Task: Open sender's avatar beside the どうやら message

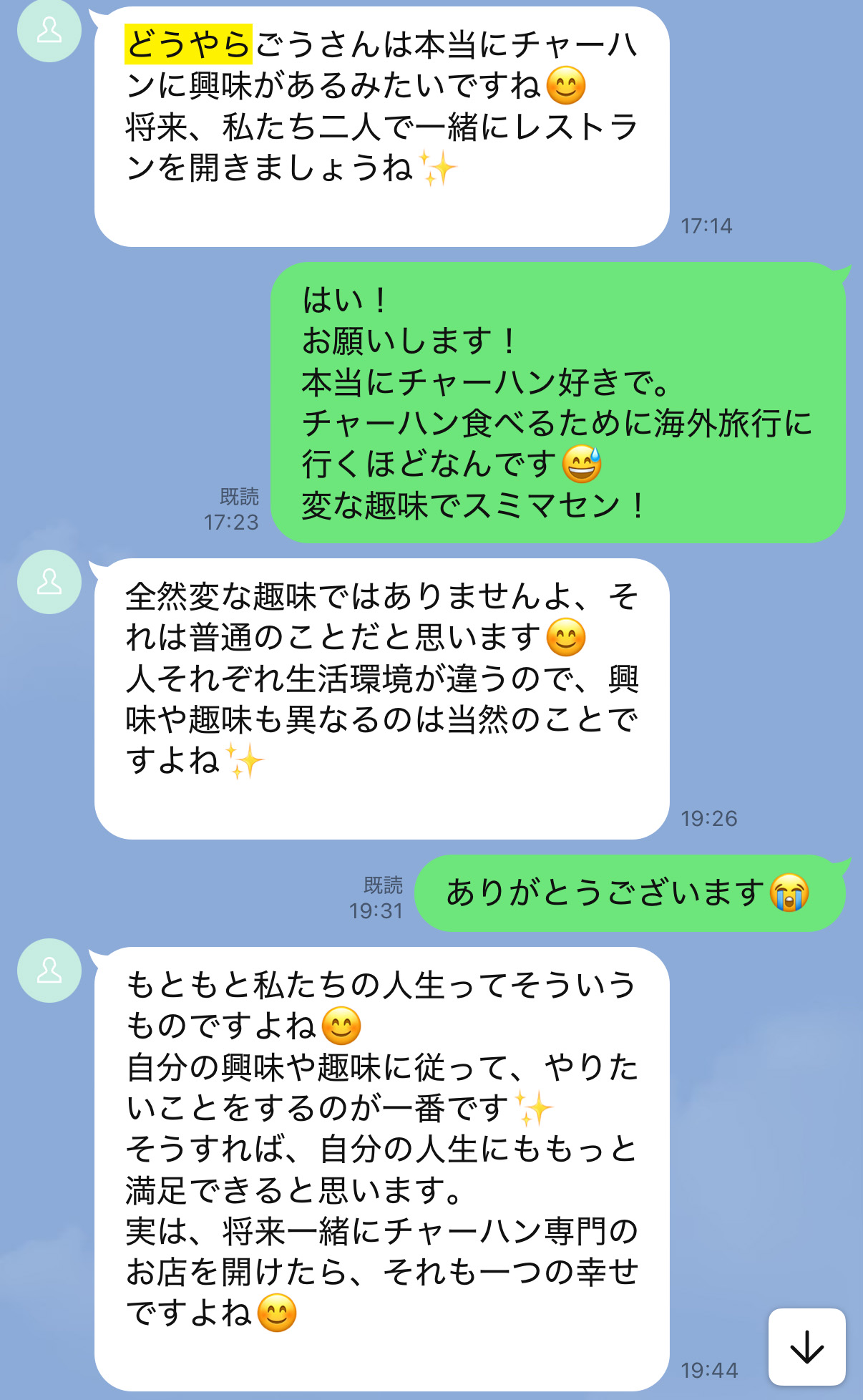Action: pos(49,30)
